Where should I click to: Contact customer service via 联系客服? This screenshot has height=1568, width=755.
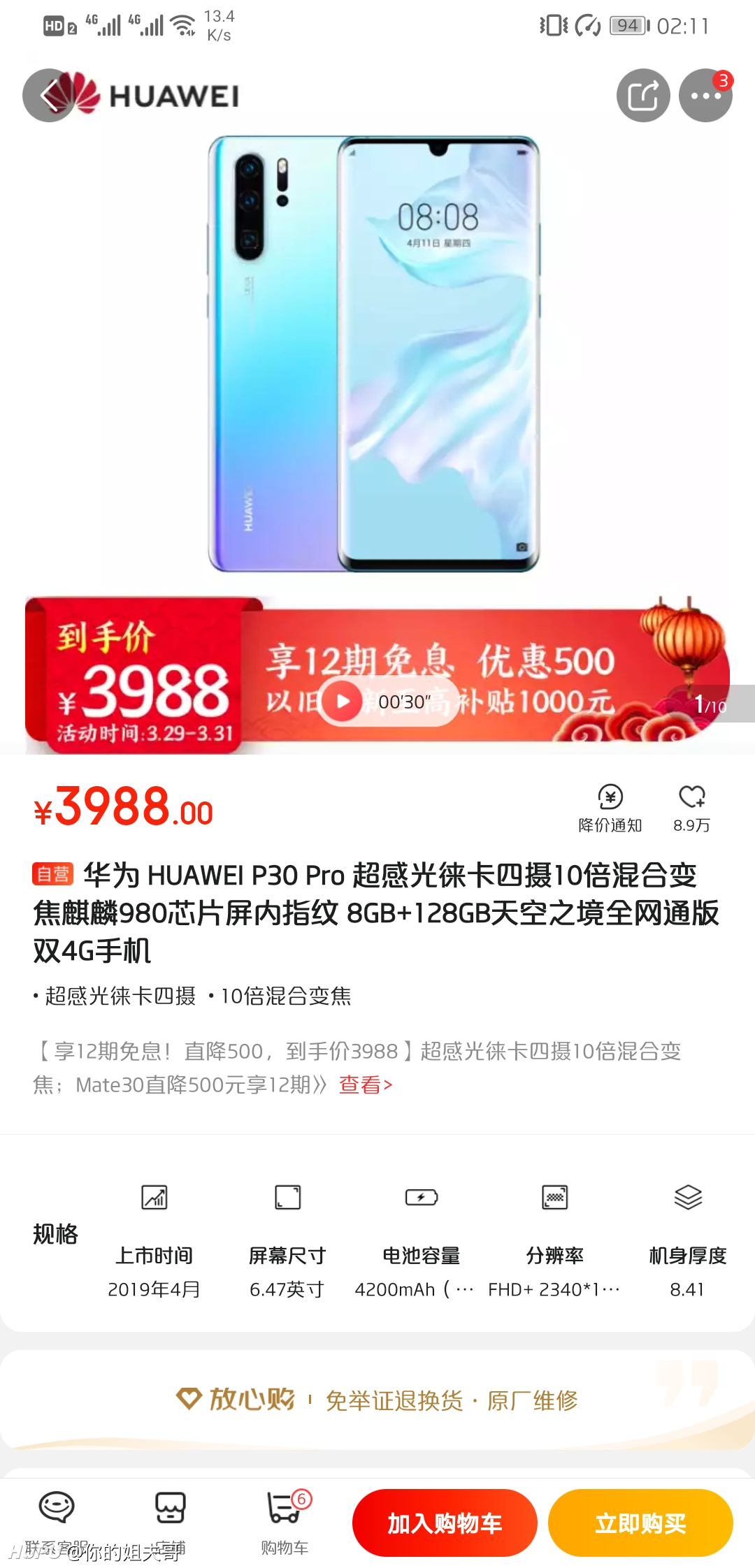[57, 1523]
